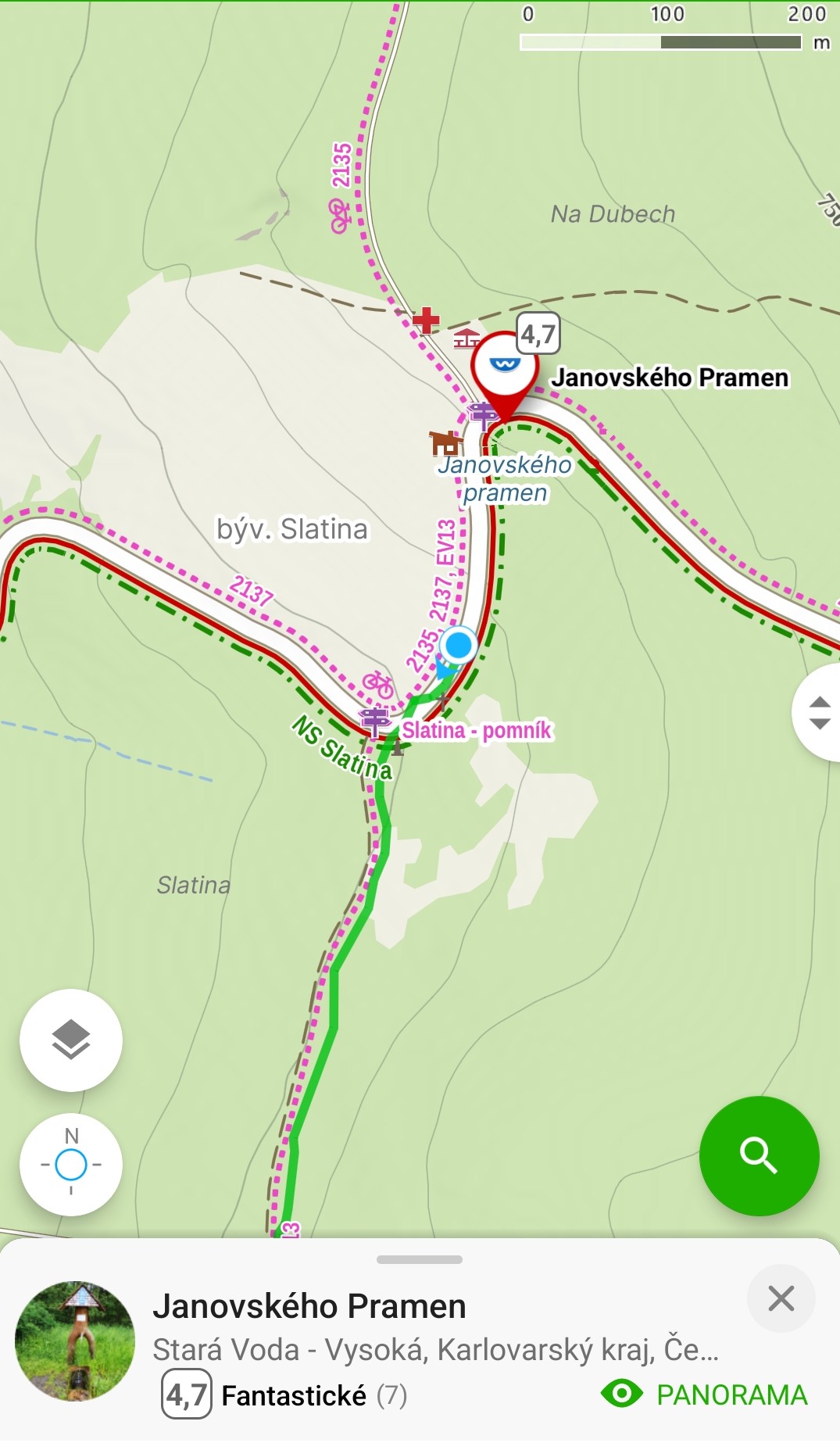
Task: View the 4,7 Fantastické rating reviews
Action: pyautogui.click(x=284, y=1395)
